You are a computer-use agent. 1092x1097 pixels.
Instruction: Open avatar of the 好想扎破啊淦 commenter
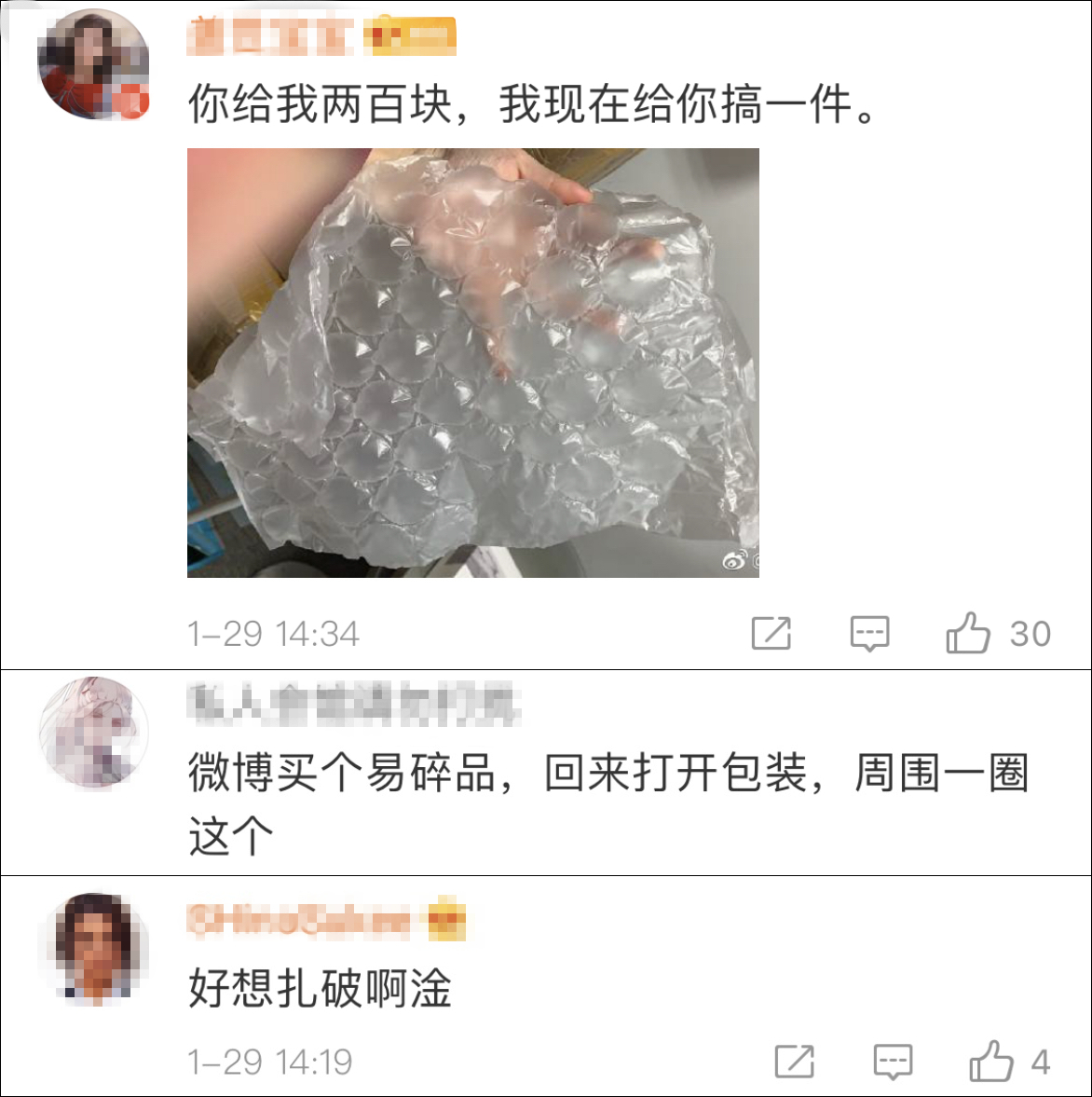point(93,948)
